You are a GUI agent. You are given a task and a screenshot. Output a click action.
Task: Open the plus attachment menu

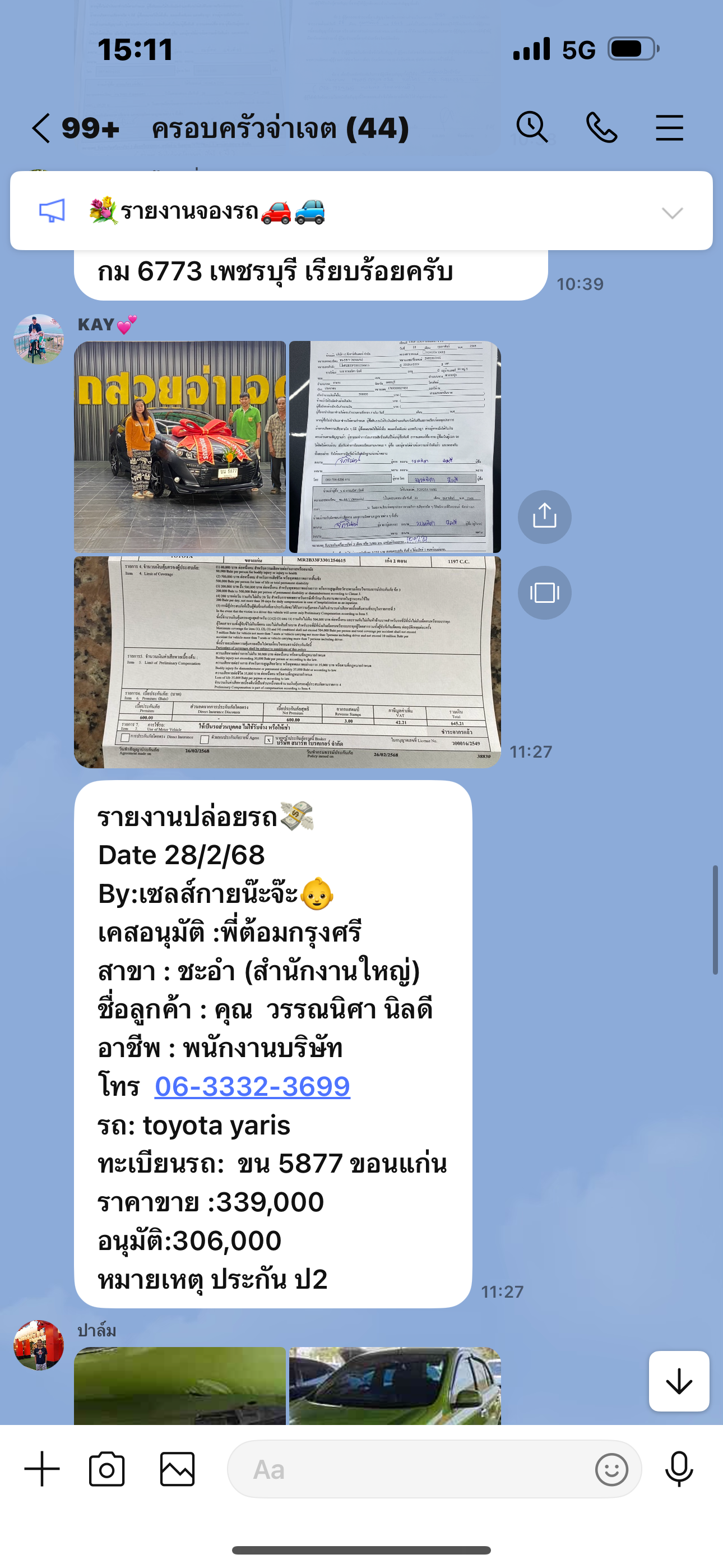click(42, 1469)
